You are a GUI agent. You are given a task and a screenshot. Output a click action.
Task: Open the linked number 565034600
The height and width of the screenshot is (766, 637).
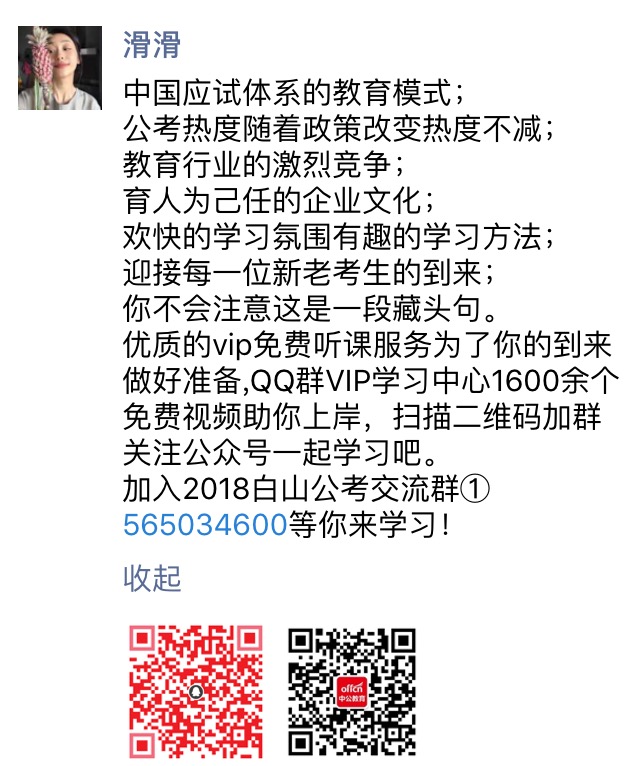pyautogui.click(x=205, y=524)
